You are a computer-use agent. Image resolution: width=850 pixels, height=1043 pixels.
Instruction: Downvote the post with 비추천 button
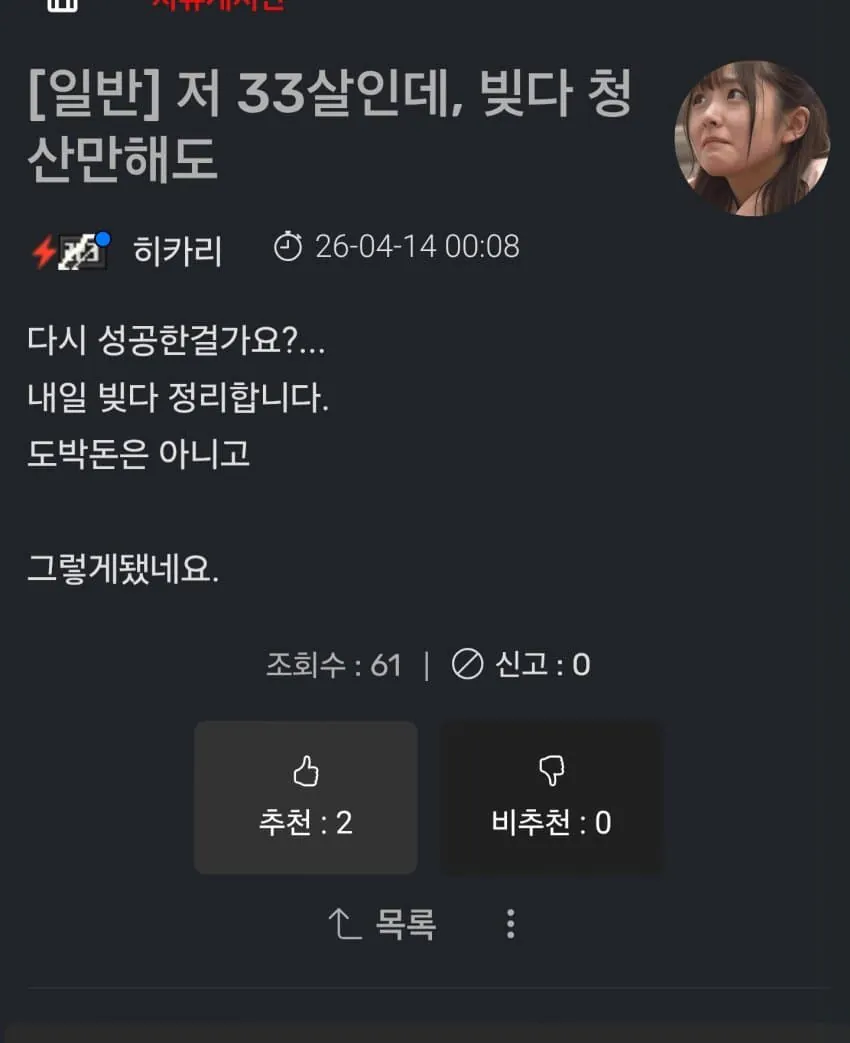(x=551, y=797)
